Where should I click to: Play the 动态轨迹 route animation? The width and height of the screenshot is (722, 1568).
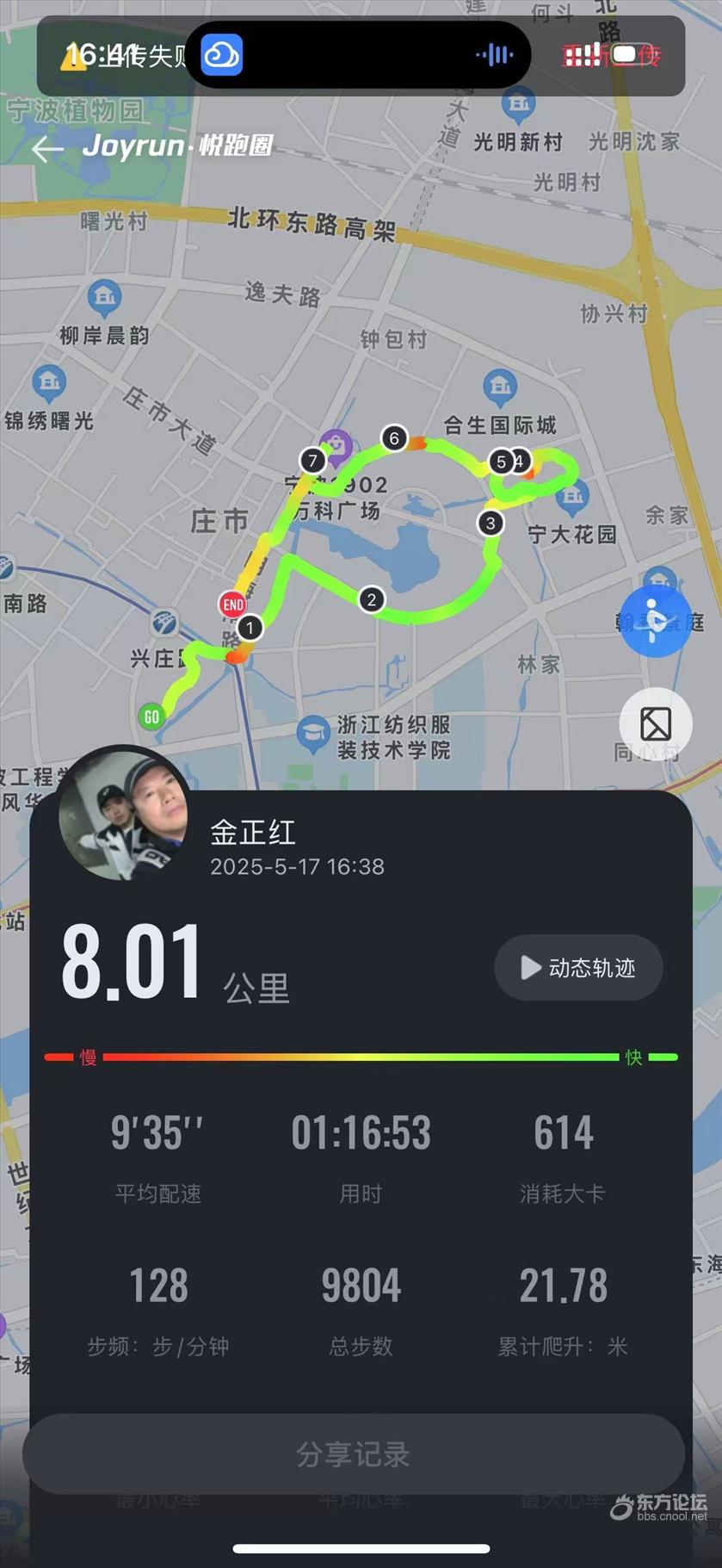578,968
